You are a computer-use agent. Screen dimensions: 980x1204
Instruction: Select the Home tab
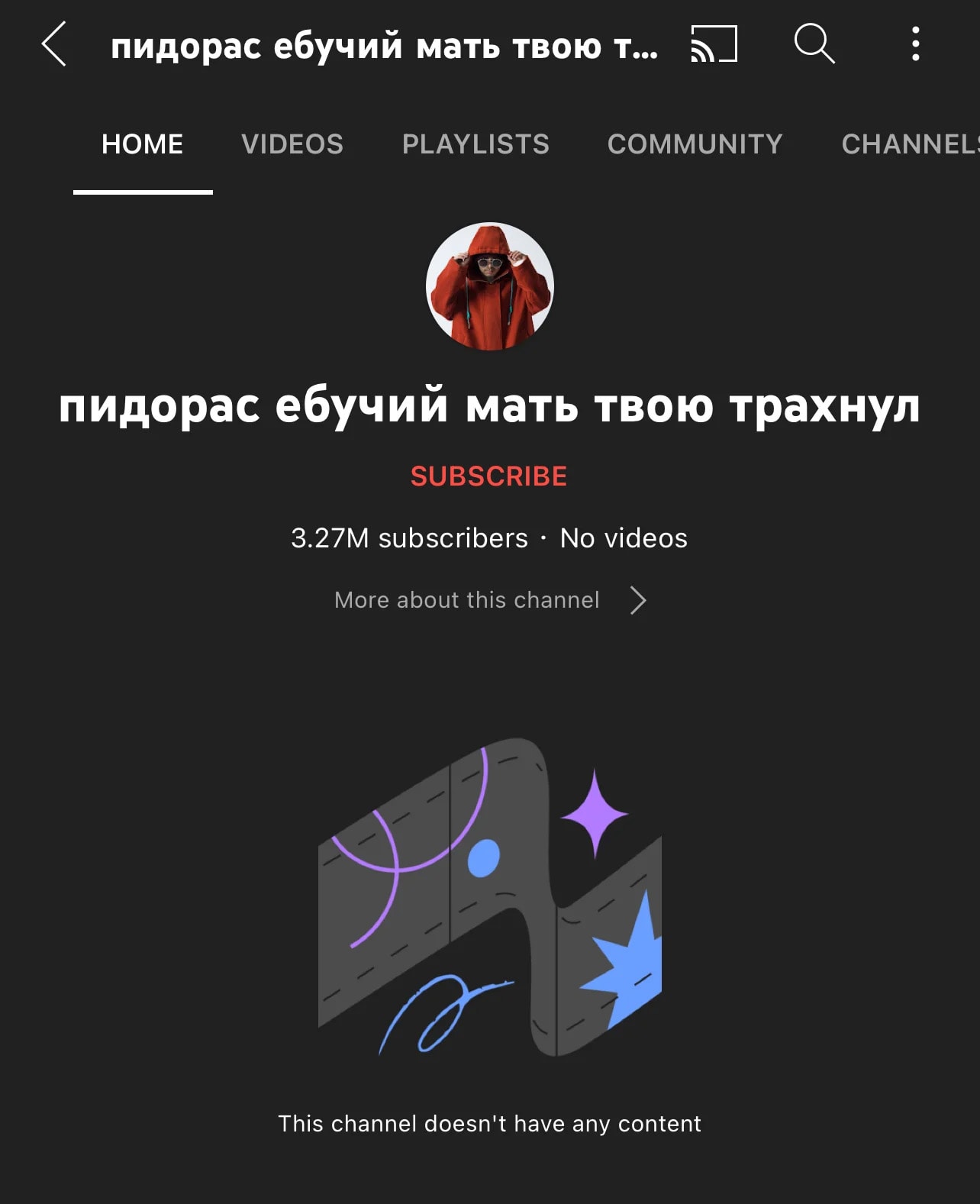[x=143, y=144]
